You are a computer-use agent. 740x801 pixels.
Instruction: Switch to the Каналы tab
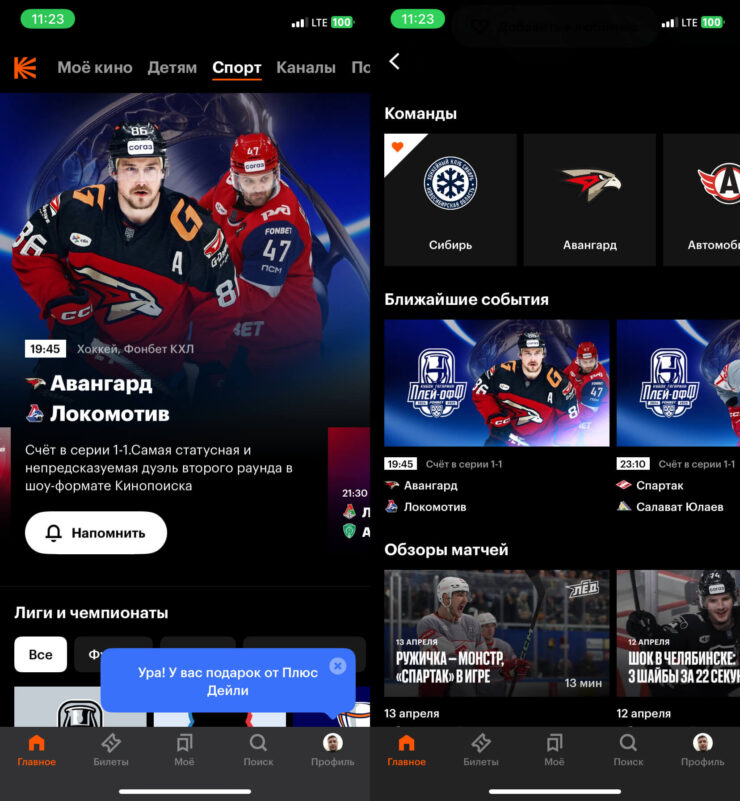pos(306,68)
